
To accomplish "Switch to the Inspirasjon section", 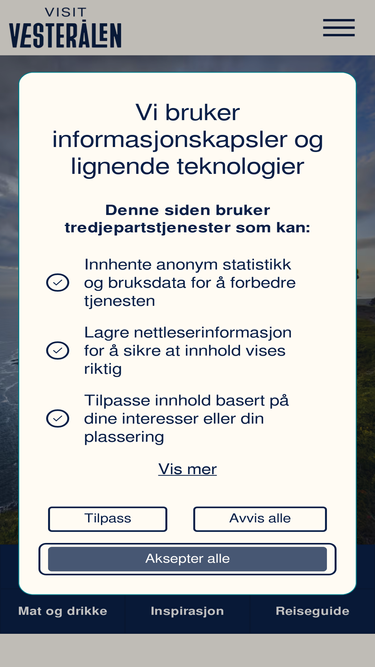I will [187, 611].
